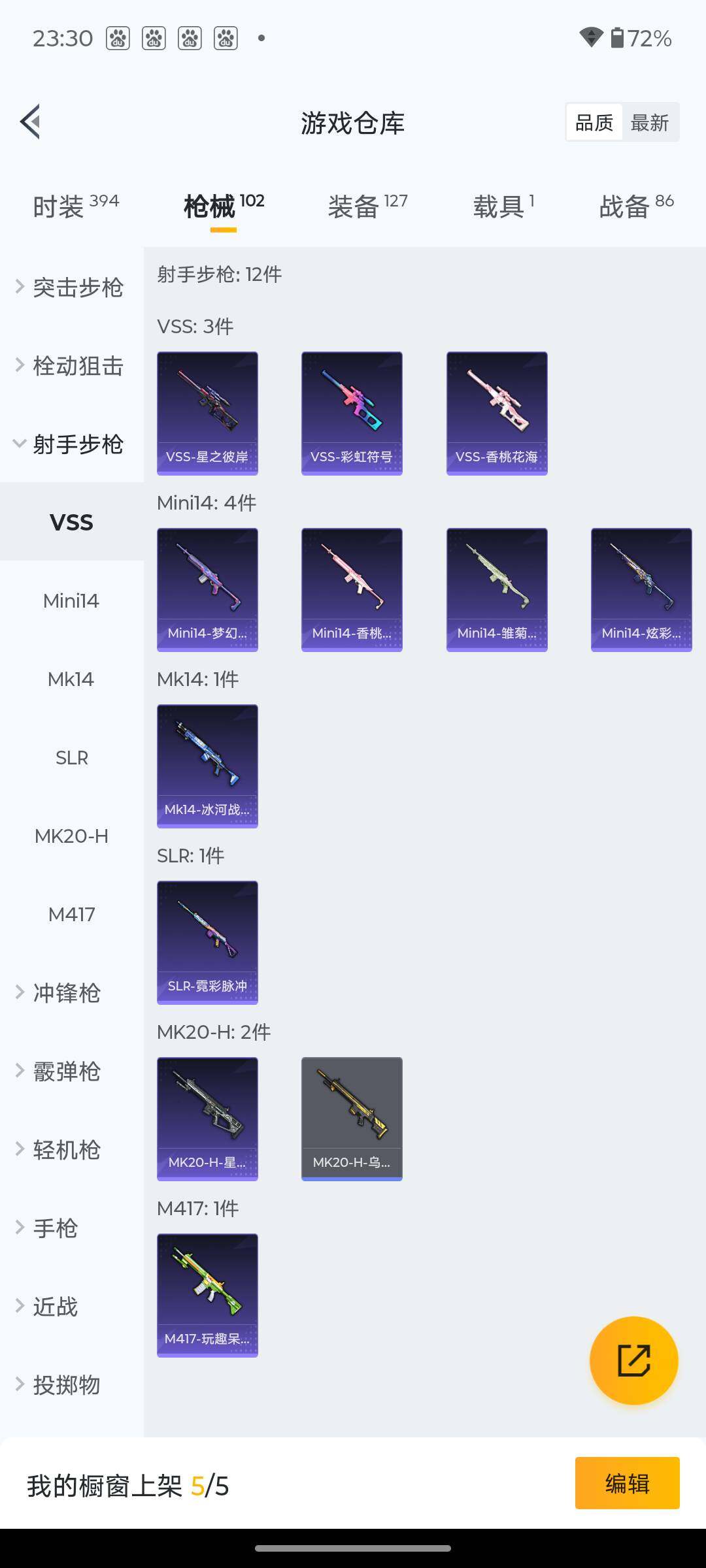The height and width of the screenshot is (1568, 706).
Task: Tap the 编辑 button
Action: click(627, 1484)
